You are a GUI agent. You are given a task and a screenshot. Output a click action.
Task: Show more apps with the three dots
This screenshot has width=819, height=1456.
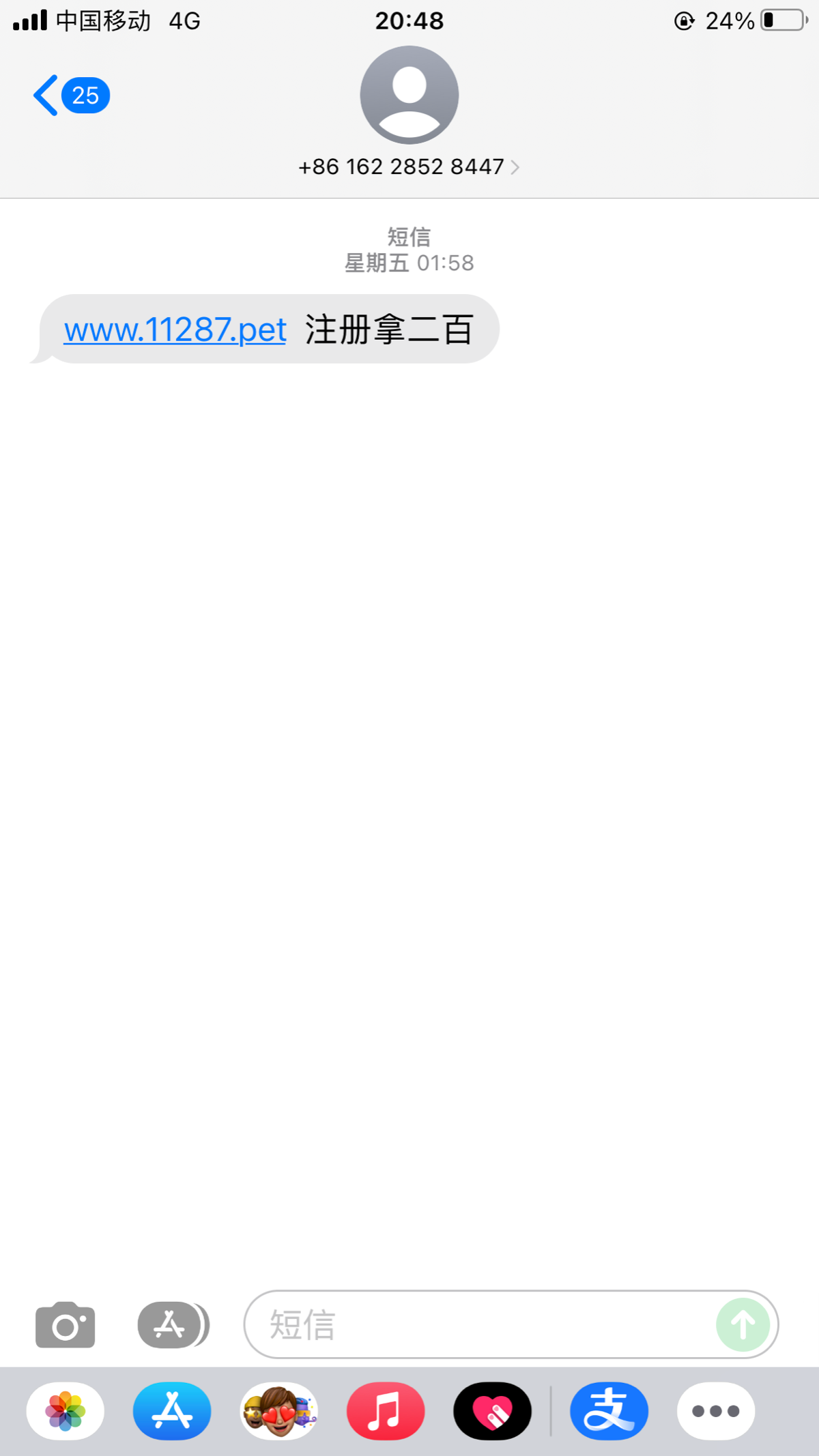[716, 1411]
